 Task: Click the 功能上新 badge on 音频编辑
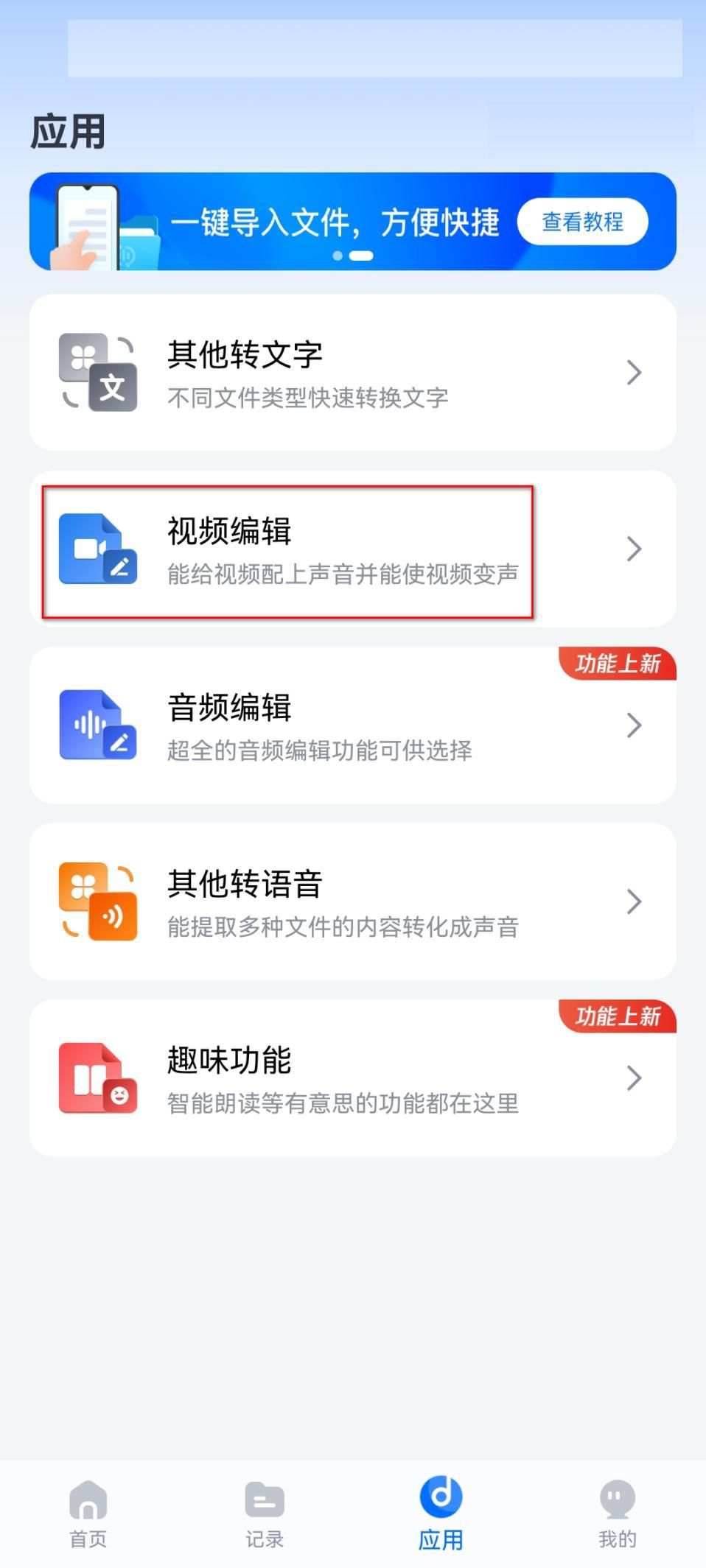pyautogui.click(x=617, y=663)
